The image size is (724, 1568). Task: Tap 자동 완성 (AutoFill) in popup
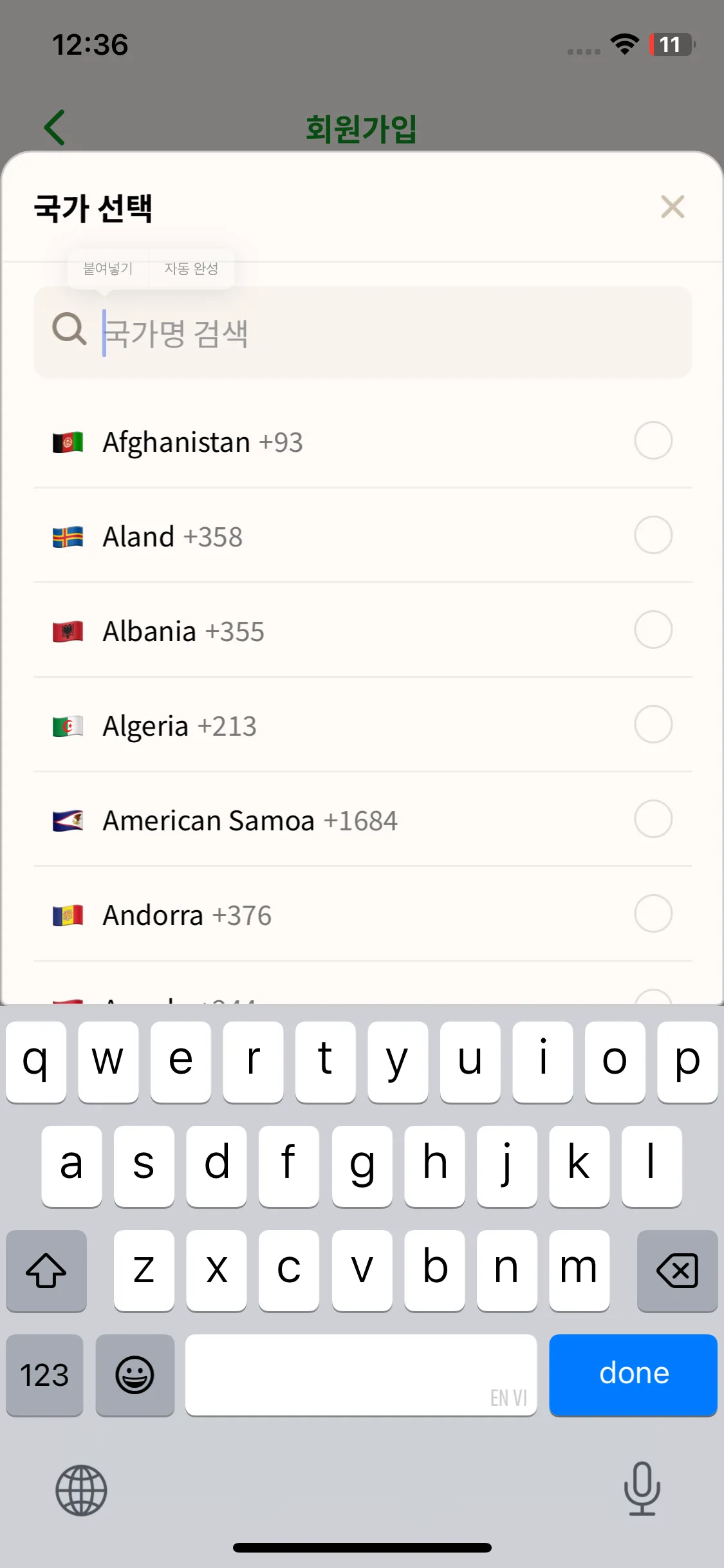[191, 268]
